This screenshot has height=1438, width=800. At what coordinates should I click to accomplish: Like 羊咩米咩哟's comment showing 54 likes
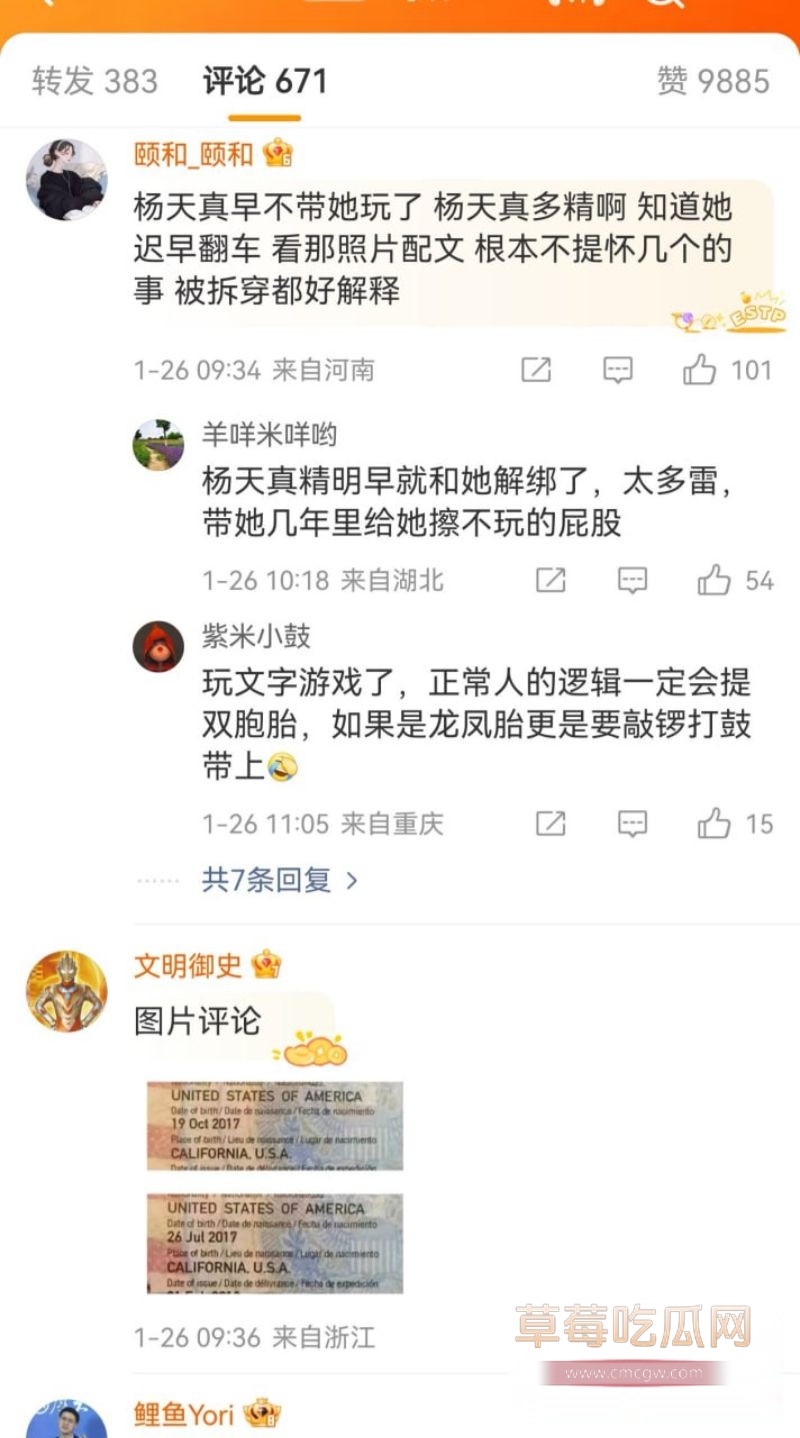click(x=713, y=580)
